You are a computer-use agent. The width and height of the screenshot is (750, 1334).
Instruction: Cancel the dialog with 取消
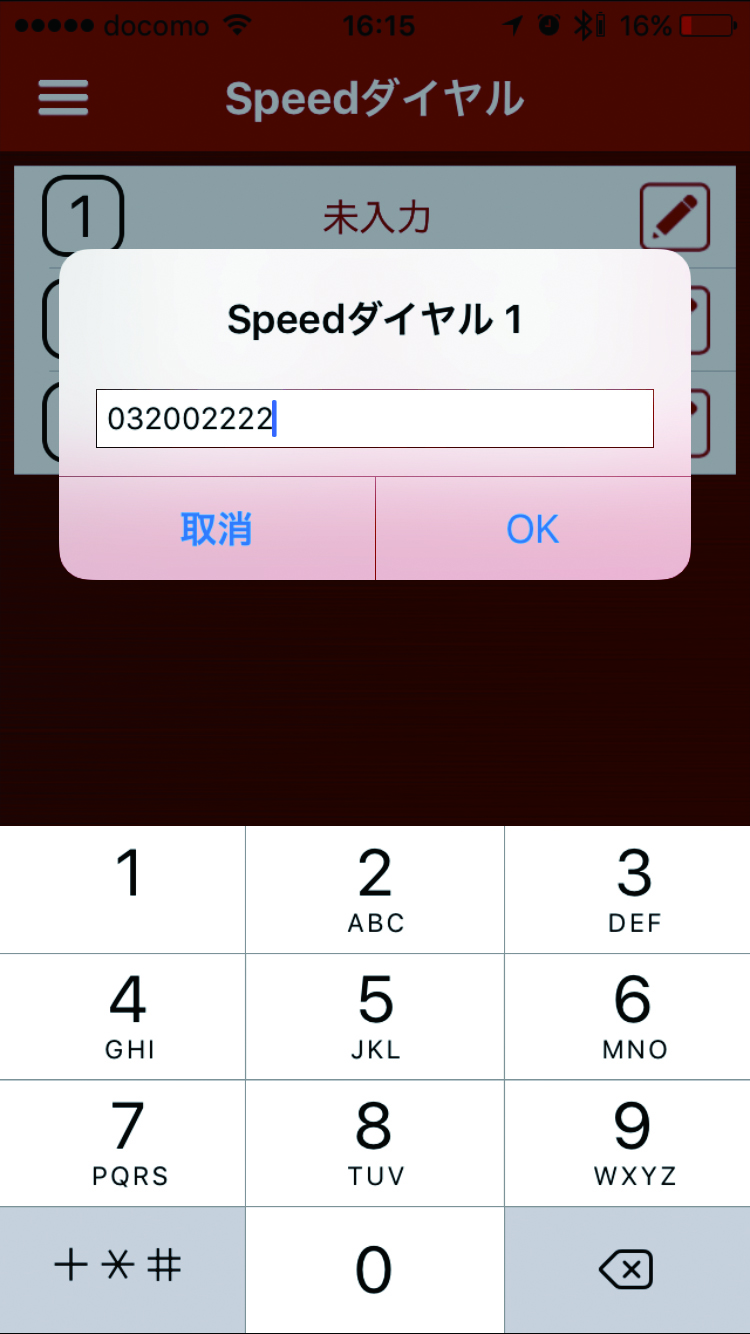[x=216, y=529]
